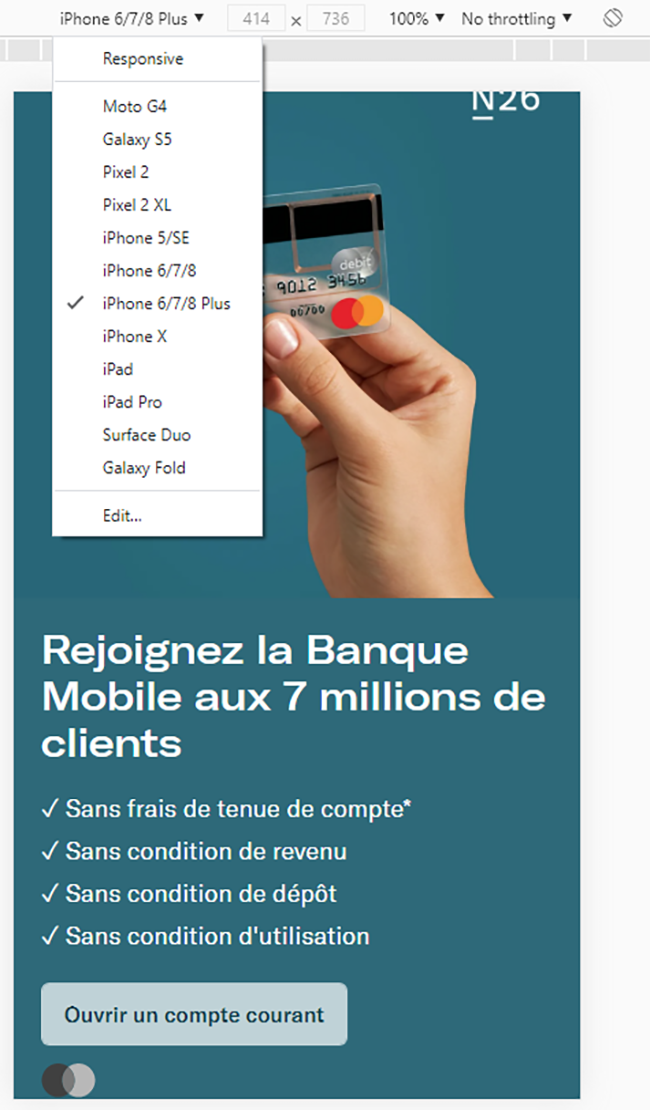The width and height of the screenshot is (650, 1110).
Task: Select iPhone 6/7/8 option
Action: [x=157, y=270]
